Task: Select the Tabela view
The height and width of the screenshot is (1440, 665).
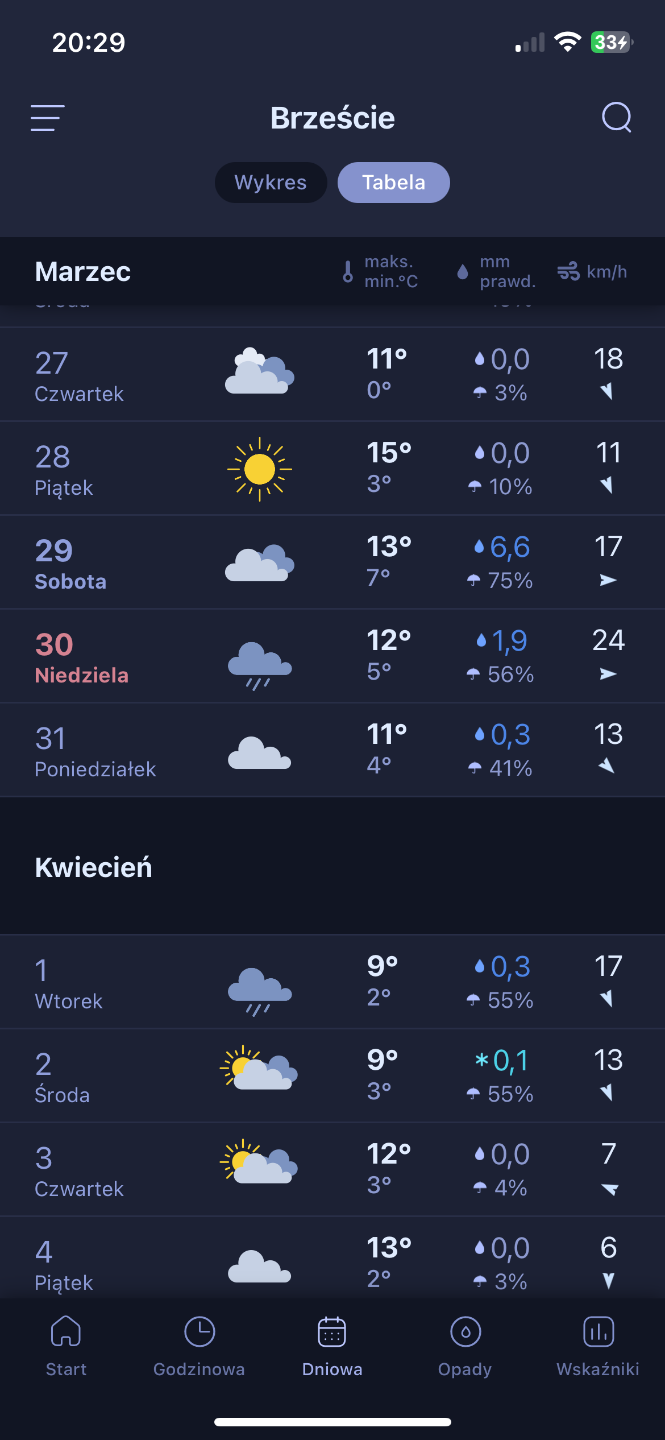Action: click(393, 183)
